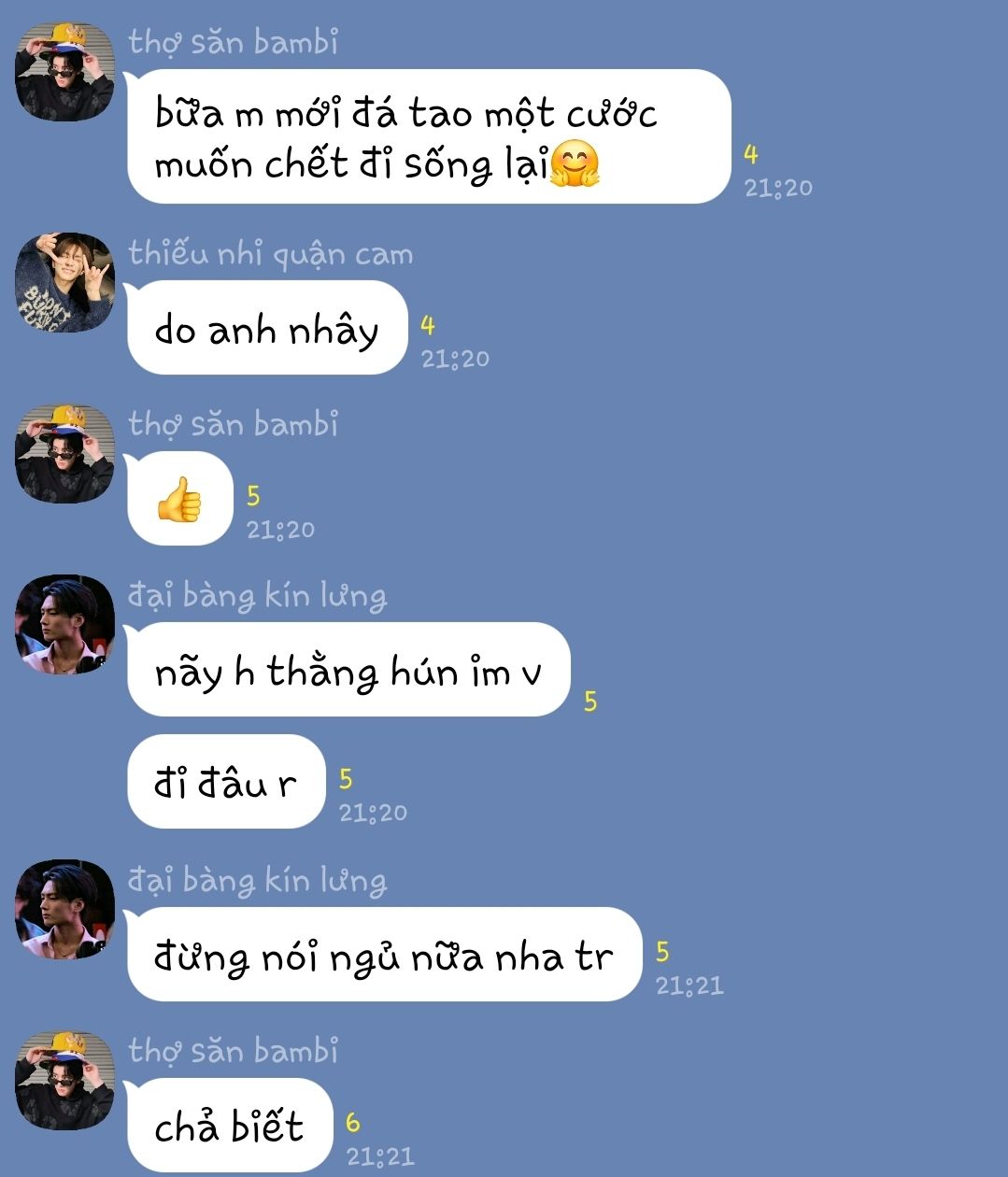Tap thợ săn bambi's avatar beside the thumbs-up message
This screenshot has height=1177, width=1008.
[x=64, y=454]
